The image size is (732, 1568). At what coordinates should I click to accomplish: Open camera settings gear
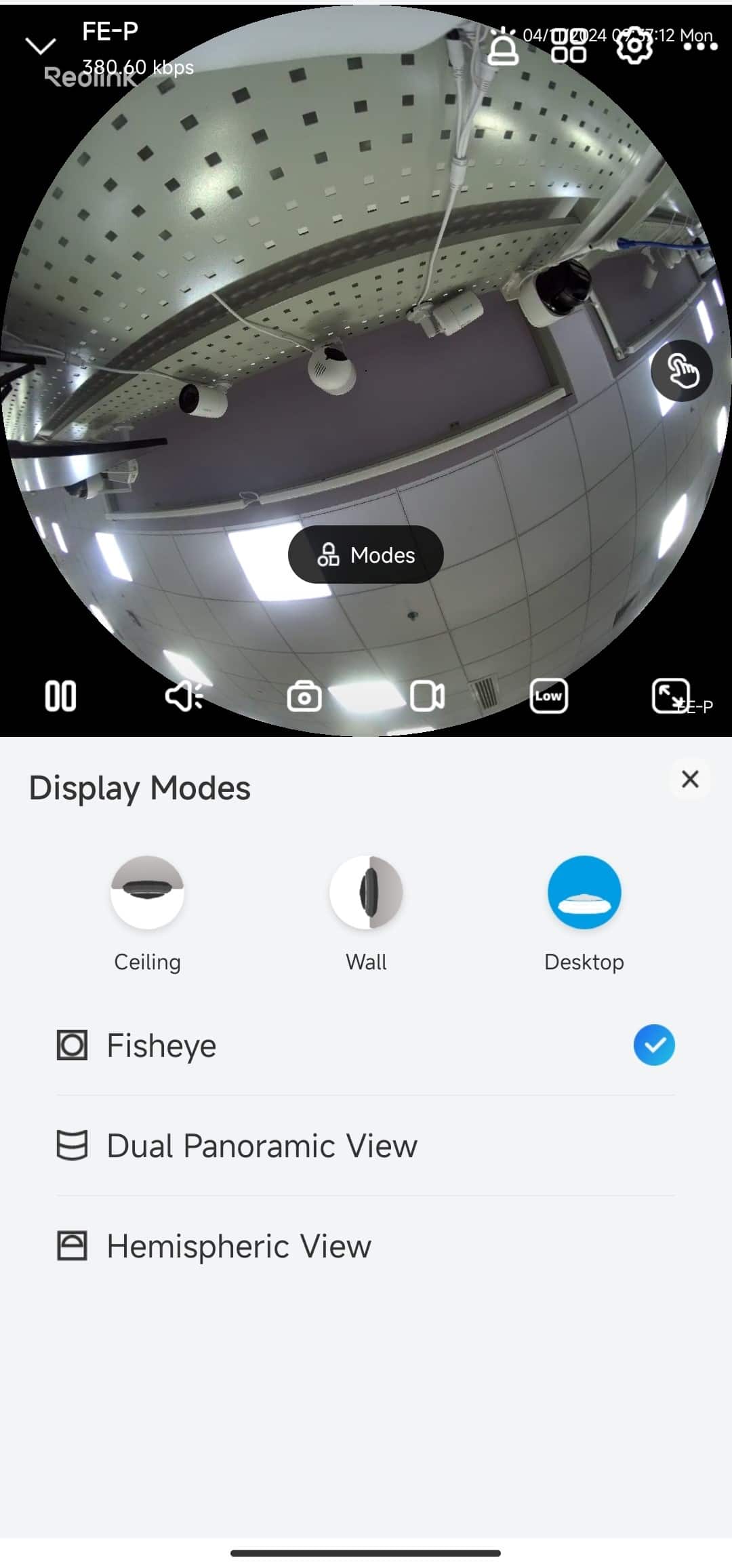634,46
